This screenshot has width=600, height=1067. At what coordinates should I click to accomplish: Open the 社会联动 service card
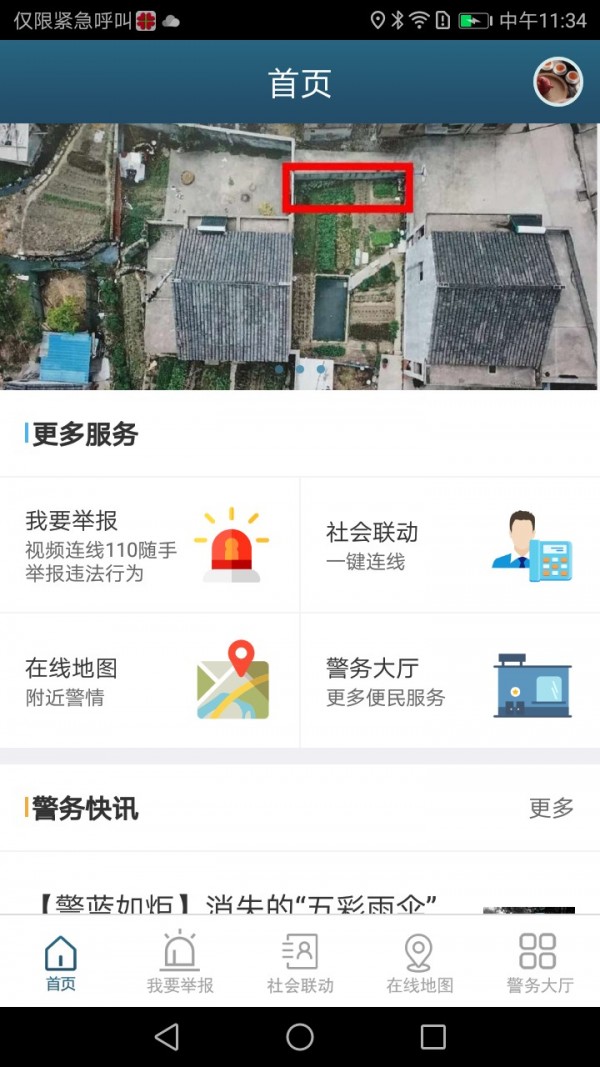[450, 546]
